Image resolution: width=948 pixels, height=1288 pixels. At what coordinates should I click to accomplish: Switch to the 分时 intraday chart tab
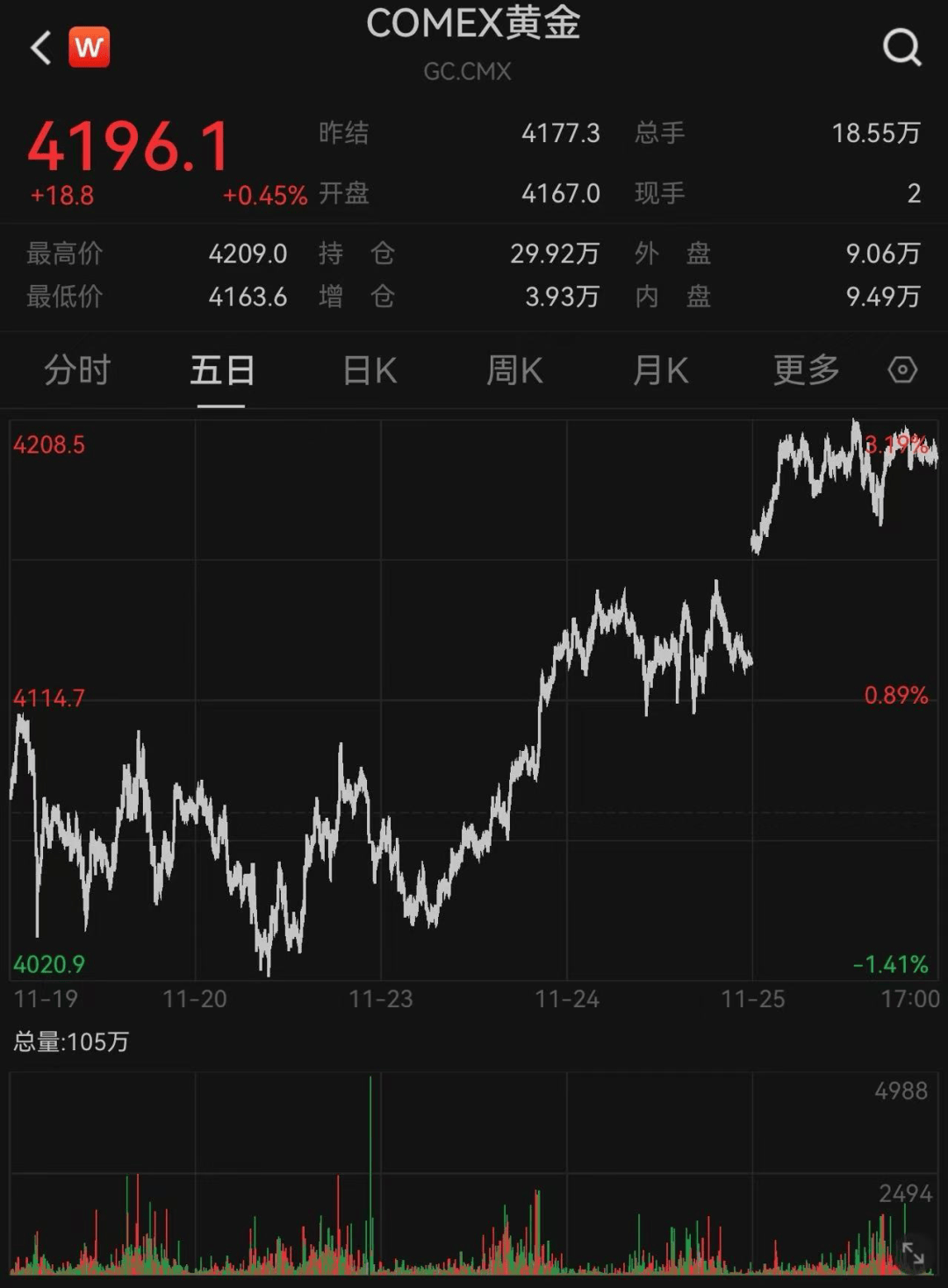77,370
